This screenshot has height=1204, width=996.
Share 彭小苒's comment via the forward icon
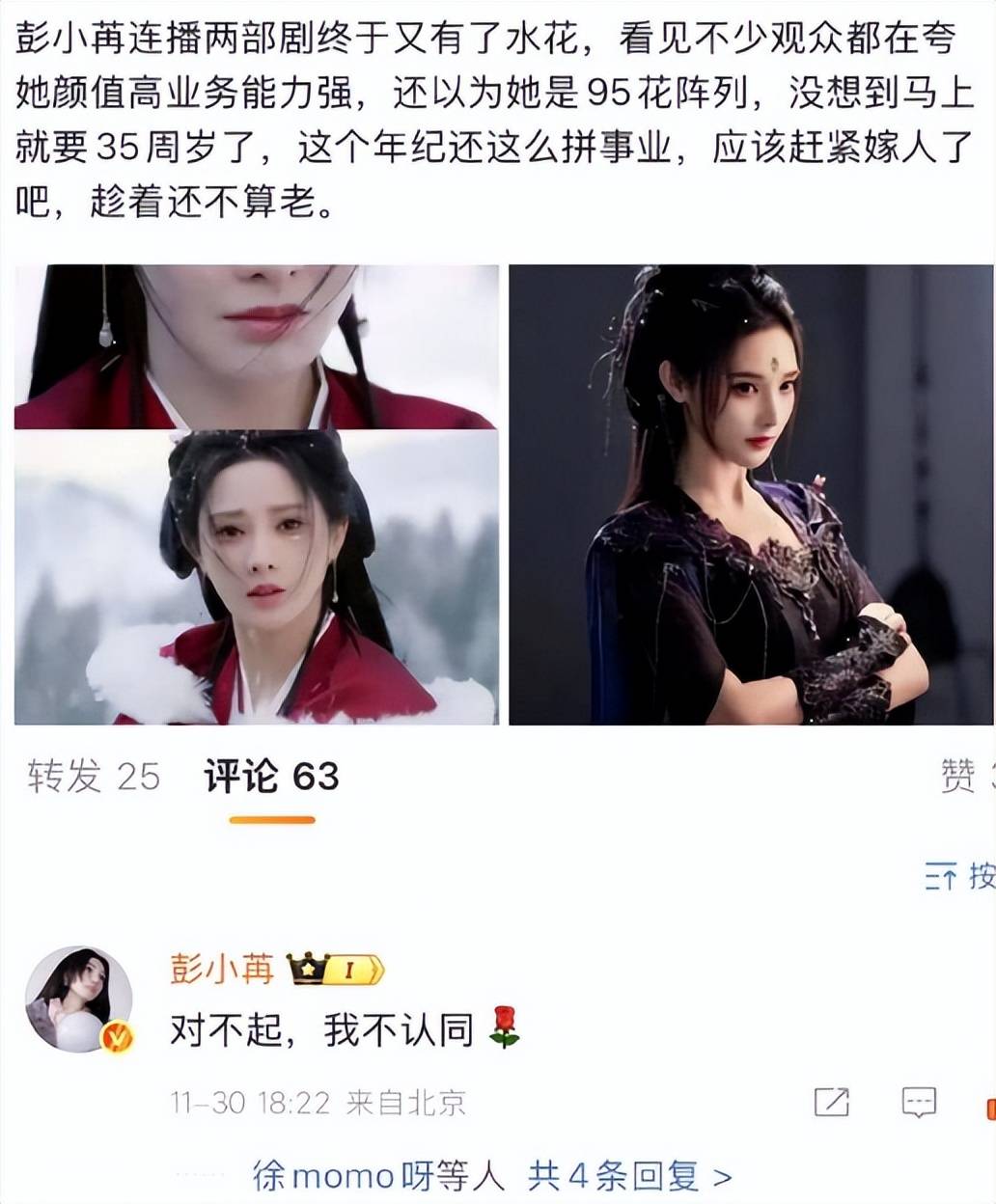coord(831,1102)
